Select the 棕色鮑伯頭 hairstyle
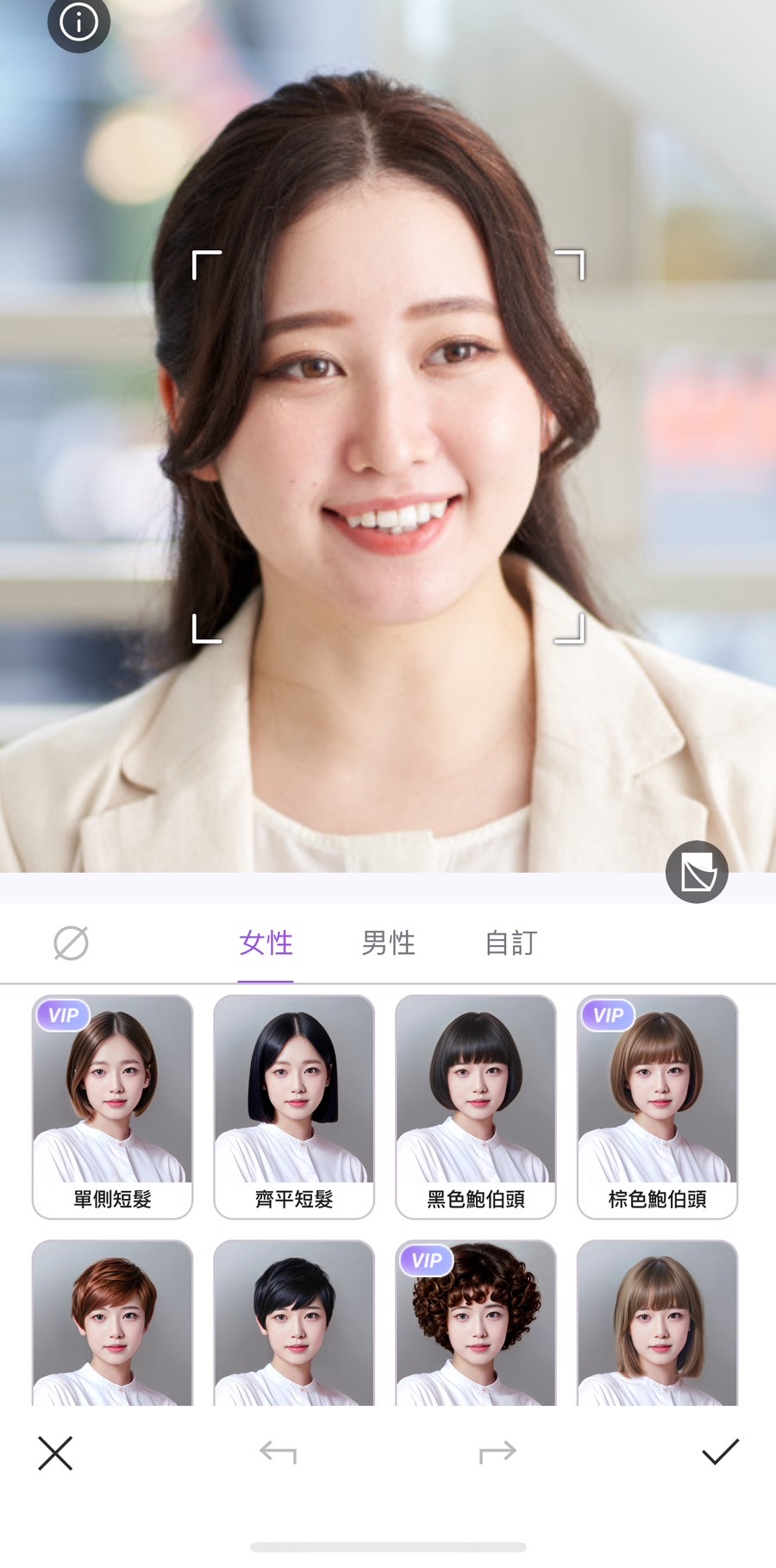The width and height of the screenshot is (776, 1568). [657, 1106]
